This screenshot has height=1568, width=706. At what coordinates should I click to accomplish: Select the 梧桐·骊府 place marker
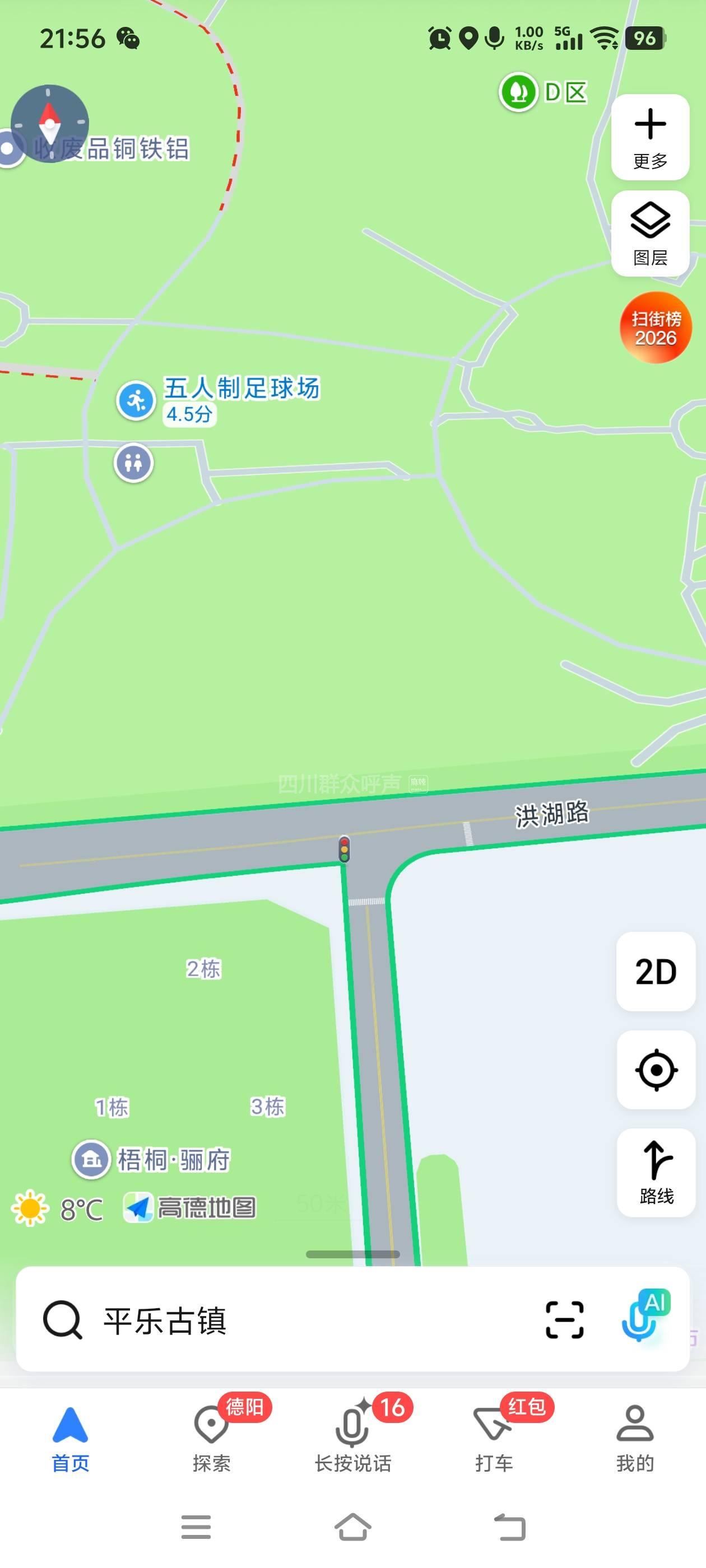[x=91, y=1160]
